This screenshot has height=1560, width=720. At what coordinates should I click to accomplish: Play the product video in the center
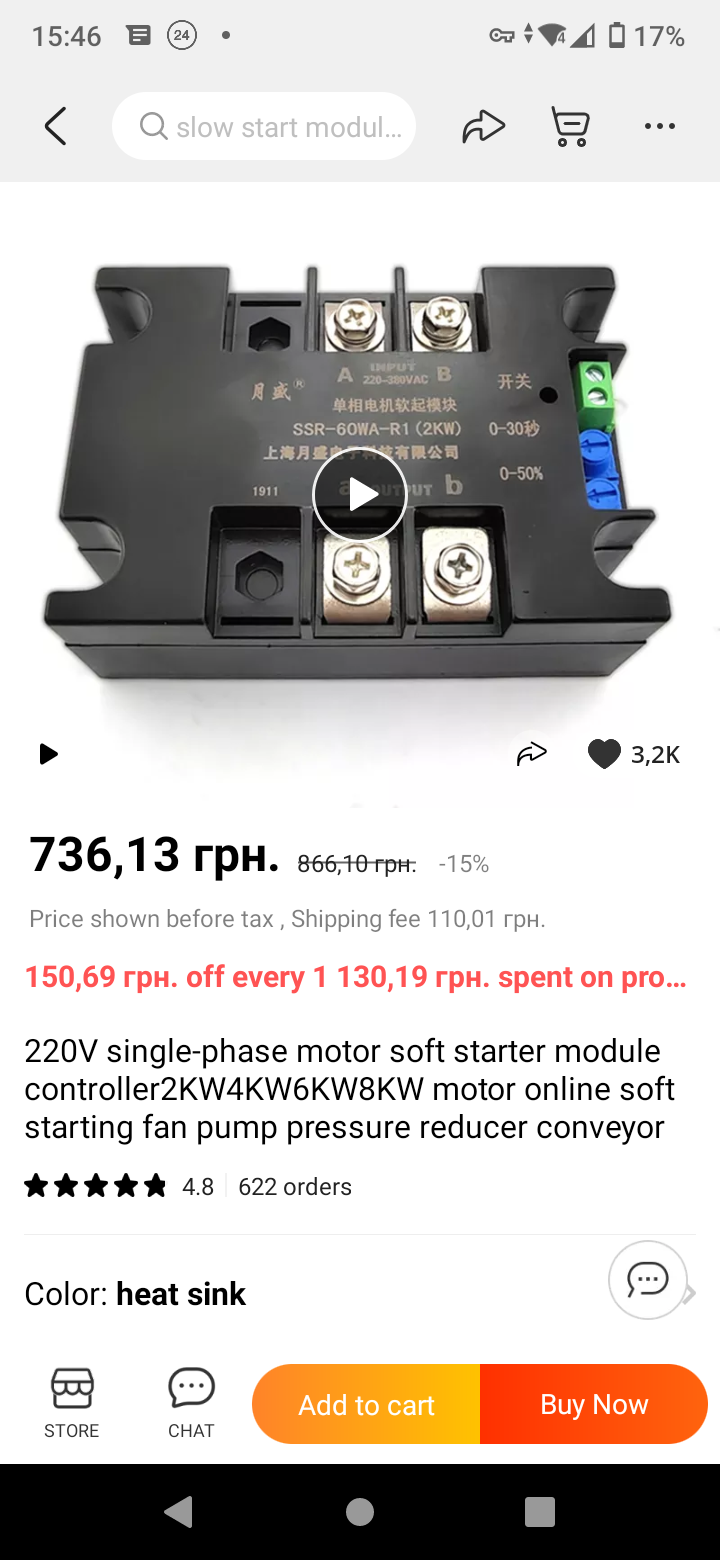359,494
